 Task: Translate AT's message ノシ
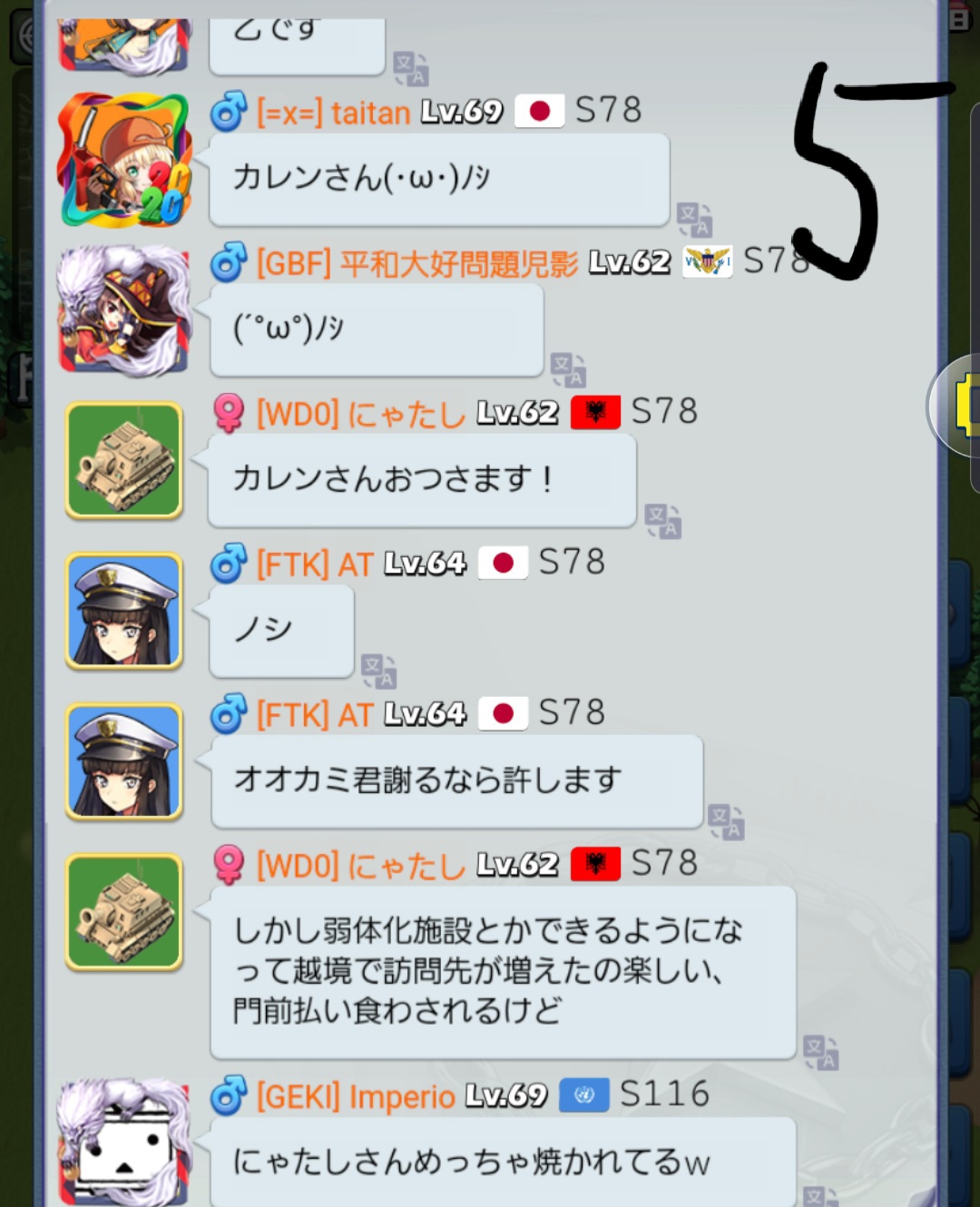click(379, 671)
